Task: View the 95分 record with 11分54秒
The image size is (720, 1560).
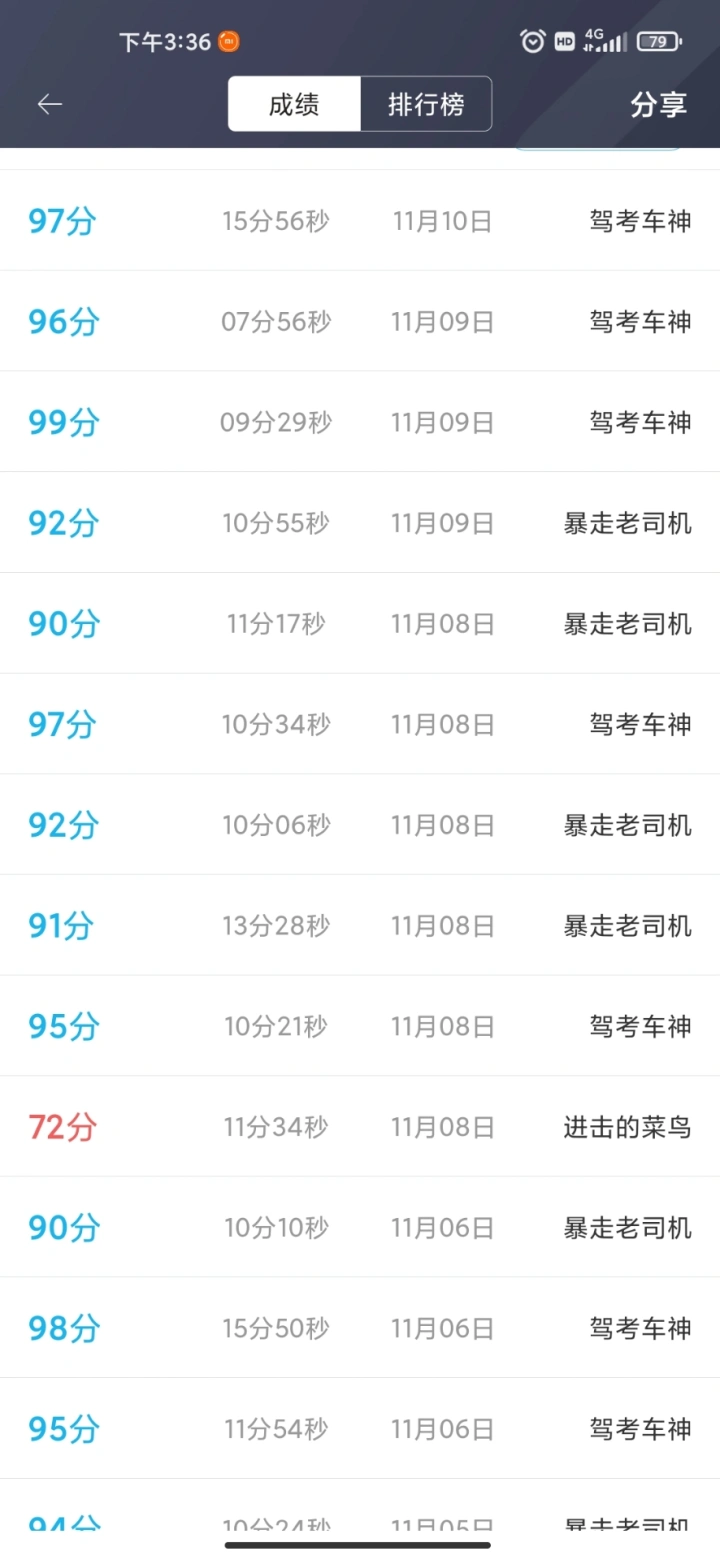Action: pos(360,1429)
